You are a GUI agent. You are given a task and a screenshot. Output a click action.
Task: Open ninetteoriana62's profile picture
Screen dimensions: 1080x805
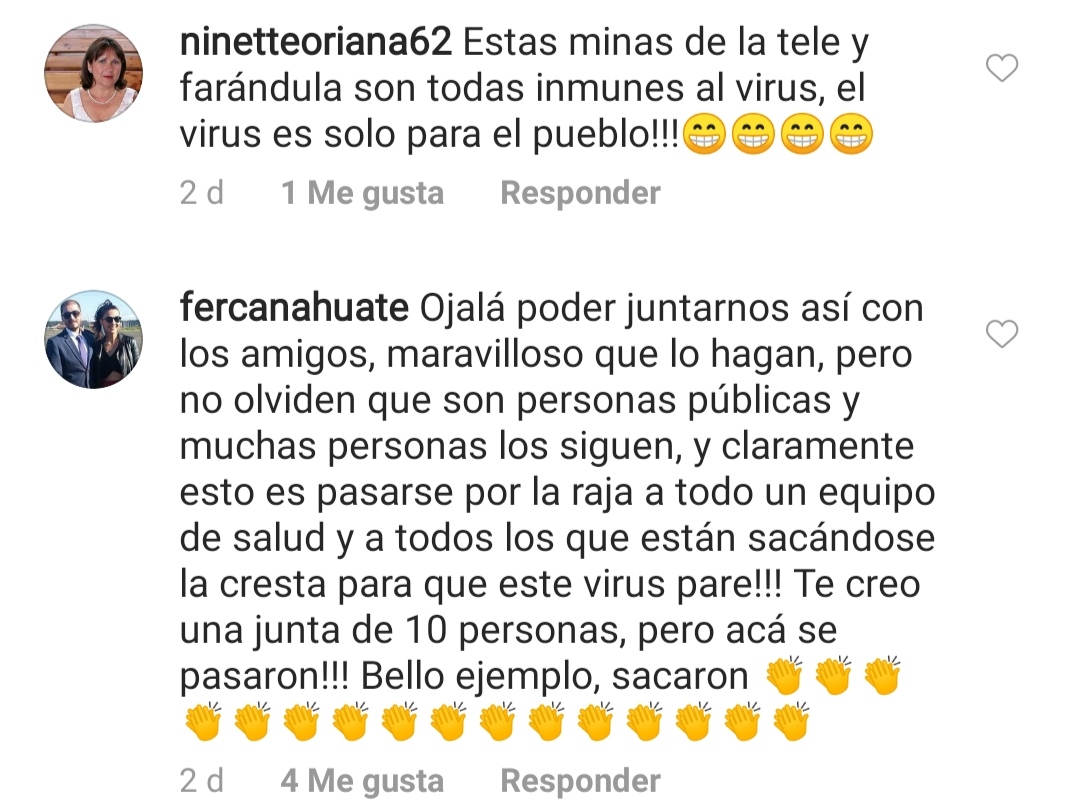(94, 73)
